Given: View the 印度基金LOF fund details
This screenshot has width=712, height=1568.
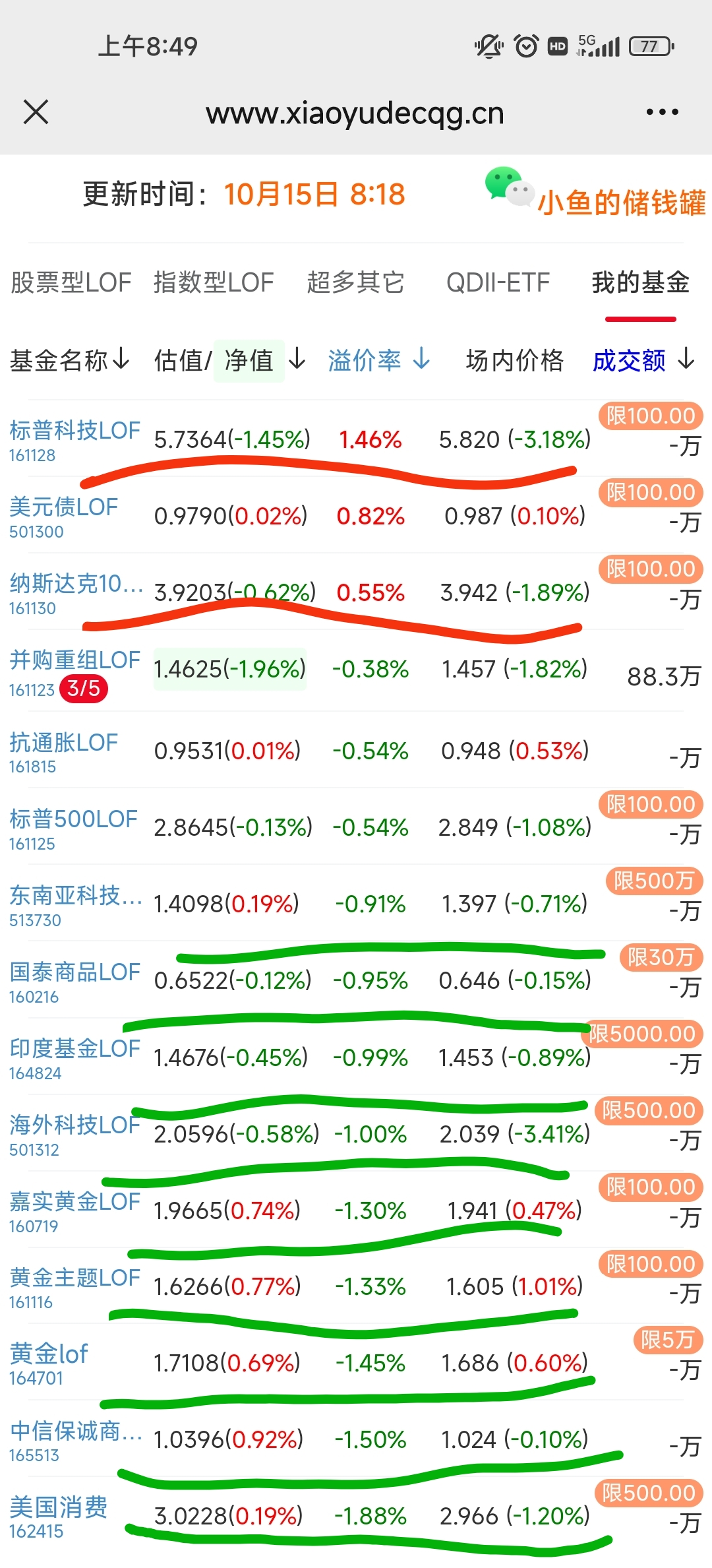Looking at the screenshot, I should point(74,1049).
